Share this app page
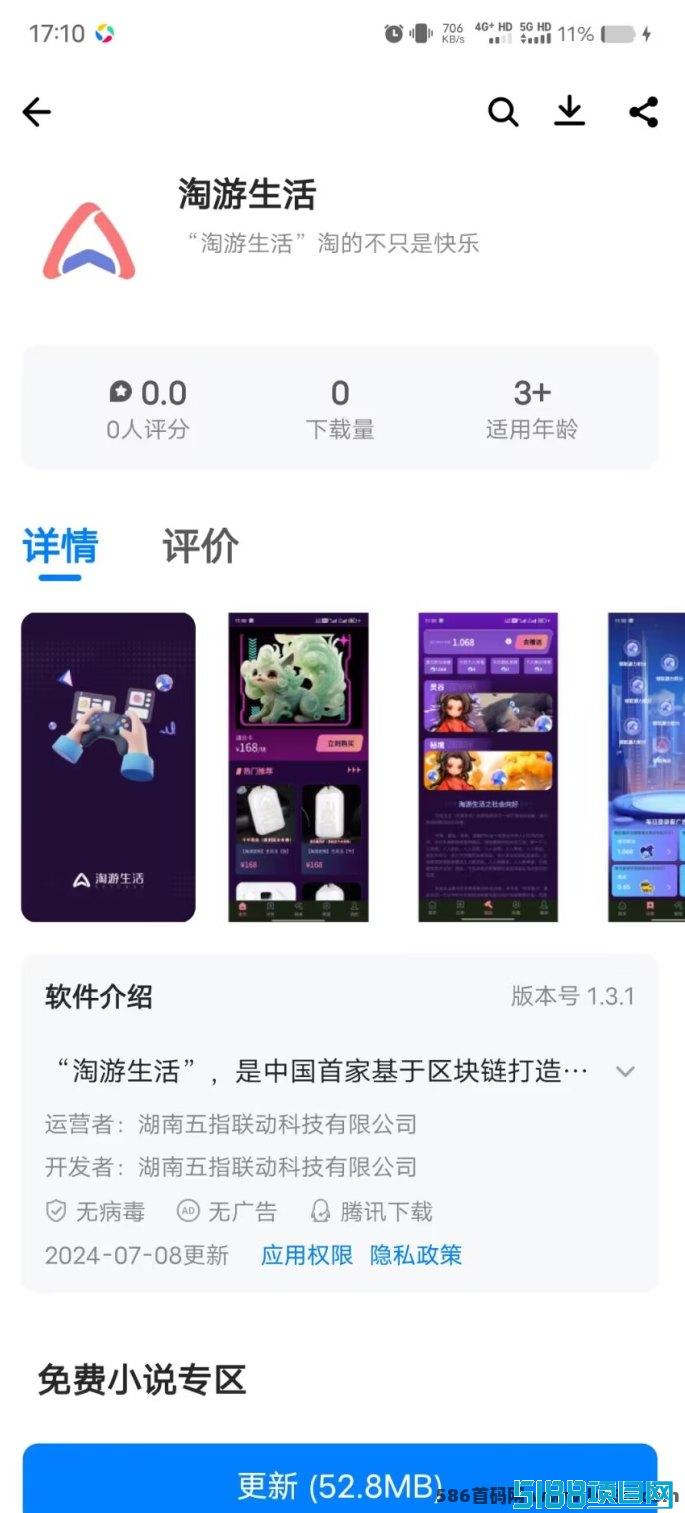685x1513 pixels. click(644, 112)
